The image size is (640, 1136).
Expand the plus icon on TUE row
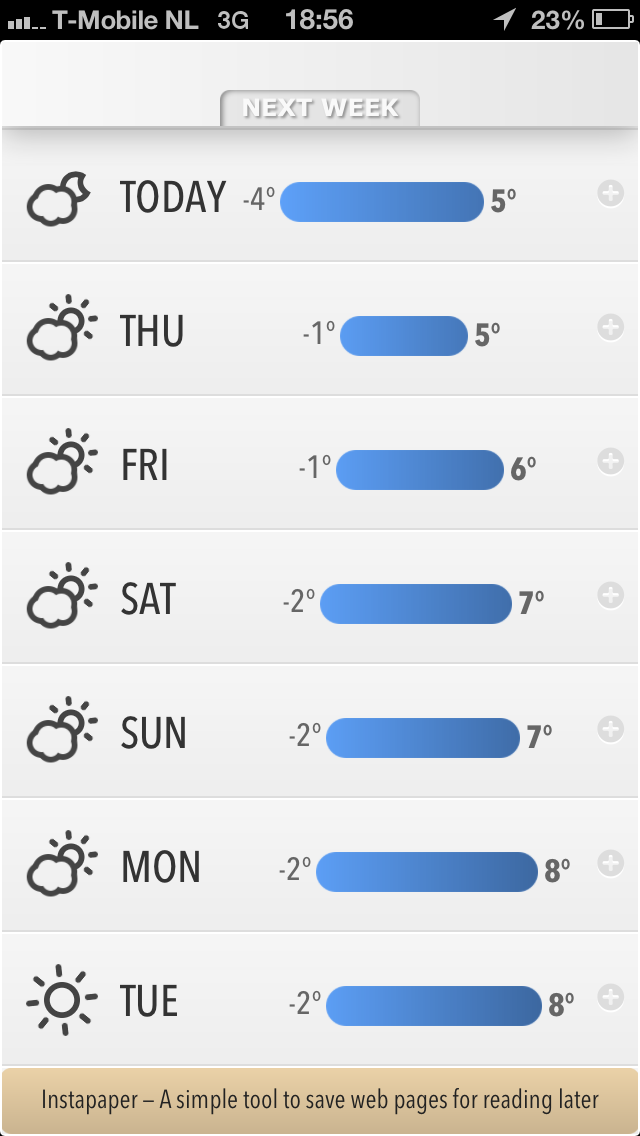[610, 998]
